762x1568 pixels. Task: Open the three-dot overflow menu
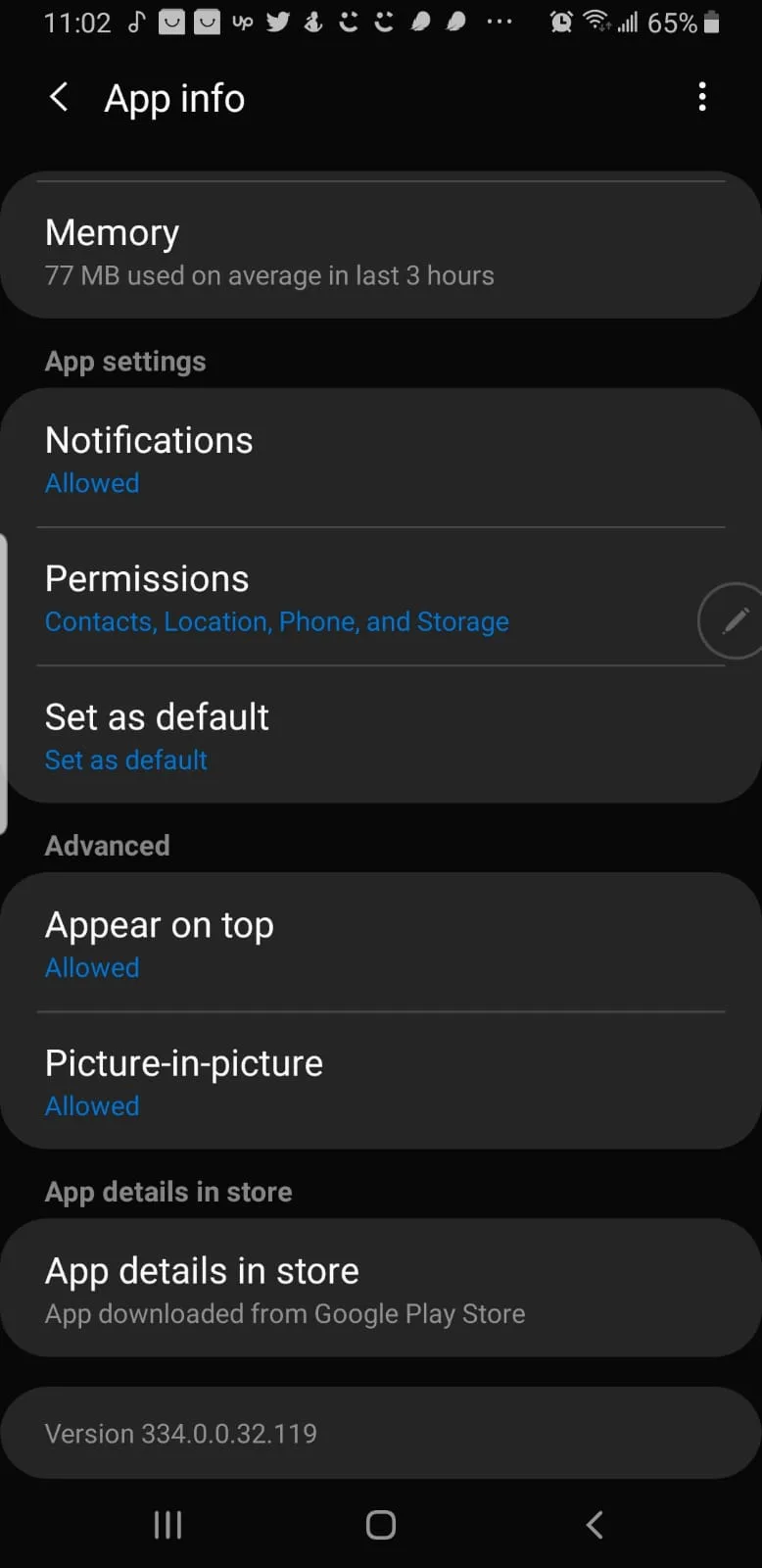pos(702,97)
